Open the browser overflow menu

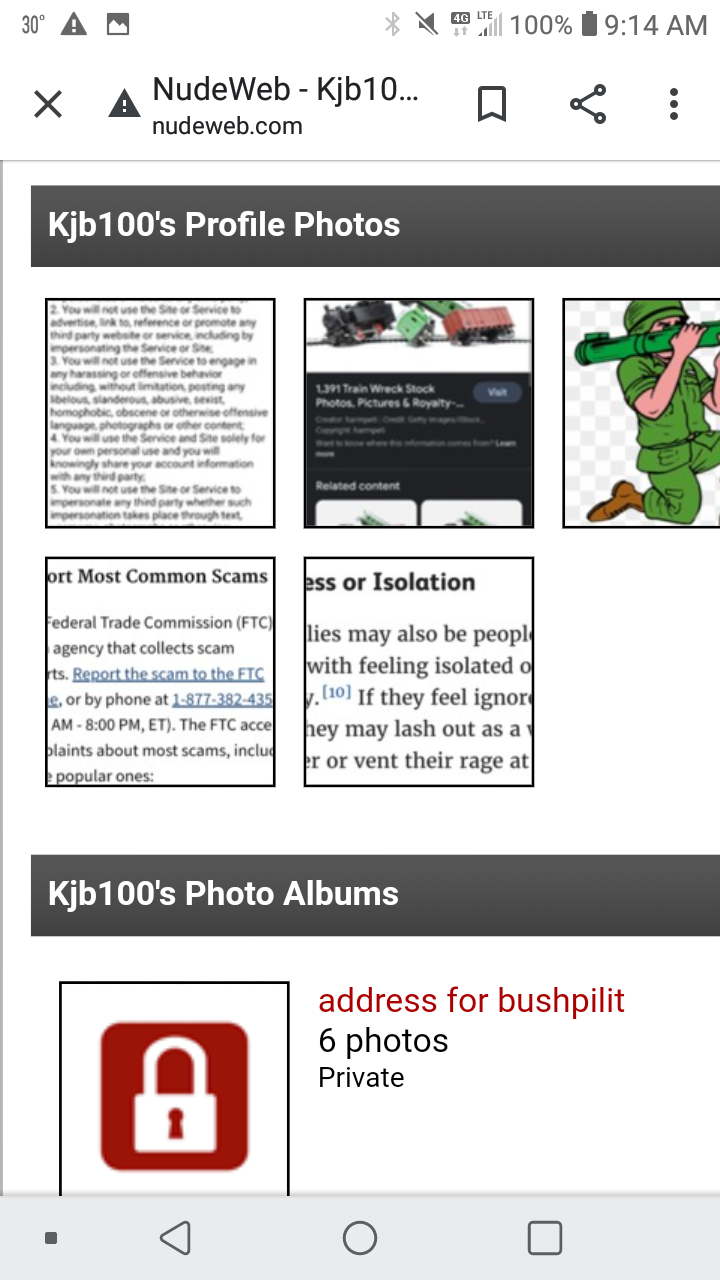click(x=674, y=104)
